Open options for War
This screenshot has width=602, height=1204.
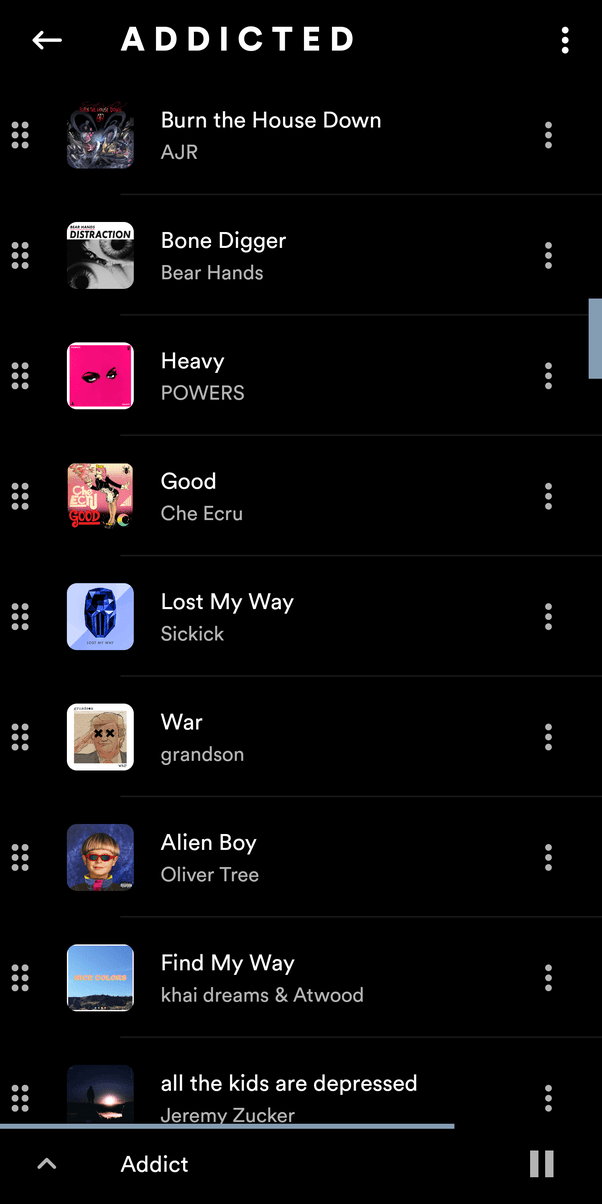coord(548,737)
